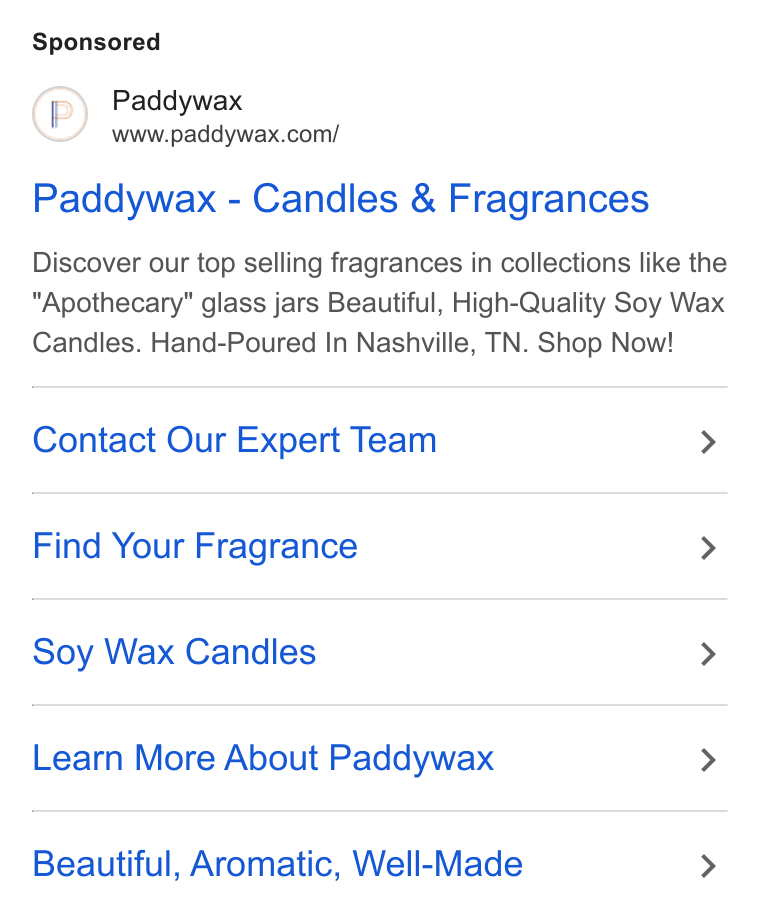The height and width of the screenshot is (916, 760).
Task: Go to Soy Wax Candles
Action: pyautogui.click(x=380, y=653)
